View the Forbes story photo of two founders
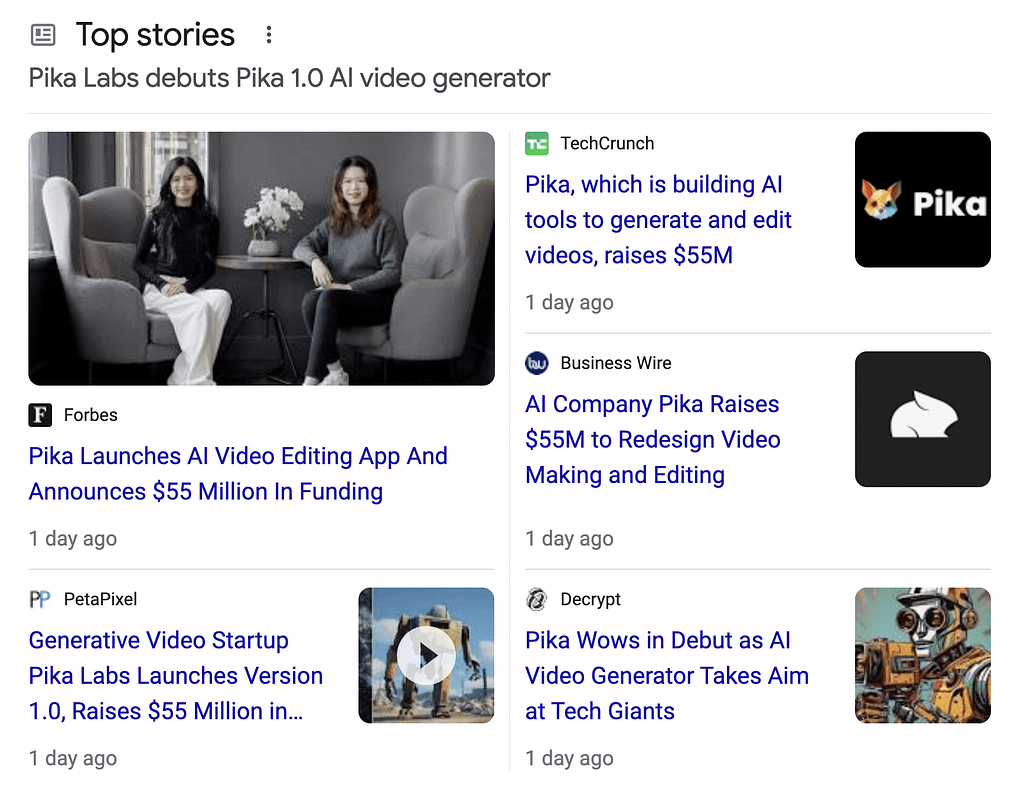 261,258
